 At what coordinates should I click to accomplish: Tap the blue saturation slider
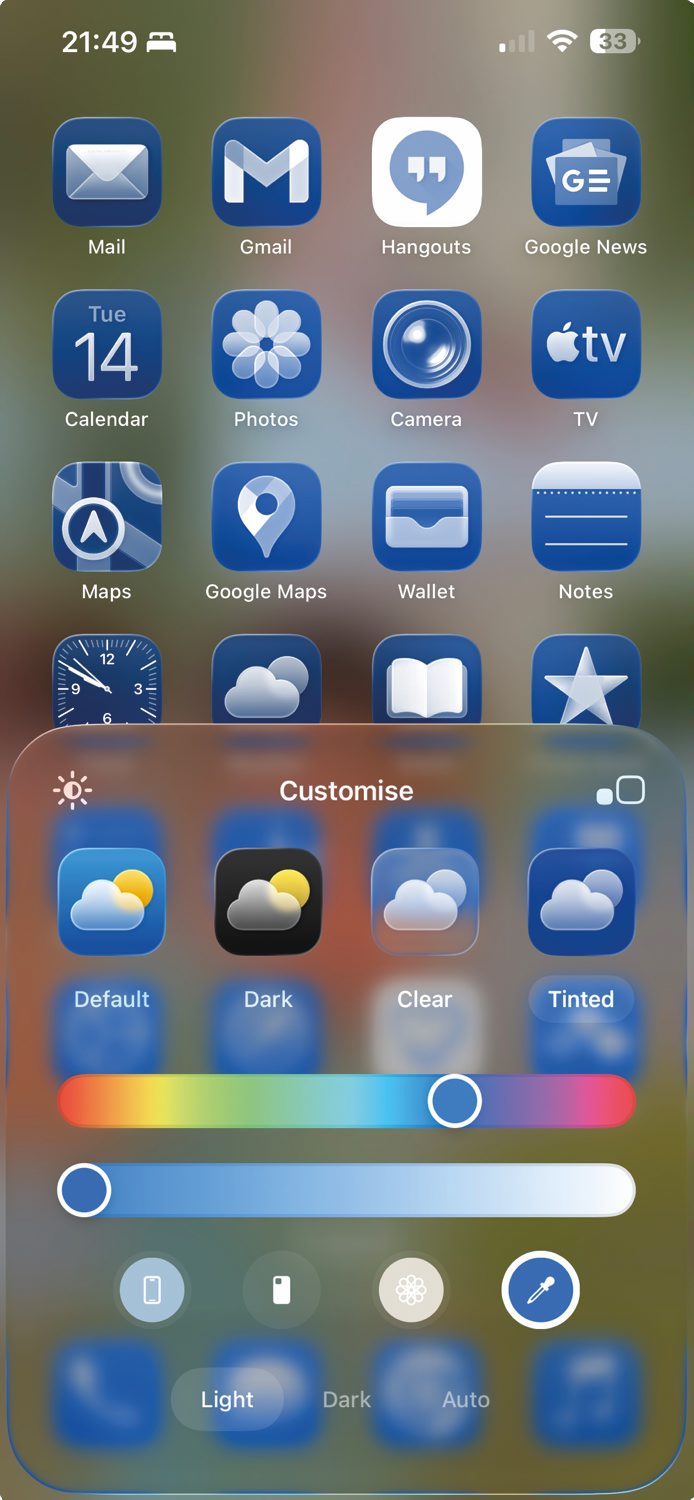click(346, 1190)
